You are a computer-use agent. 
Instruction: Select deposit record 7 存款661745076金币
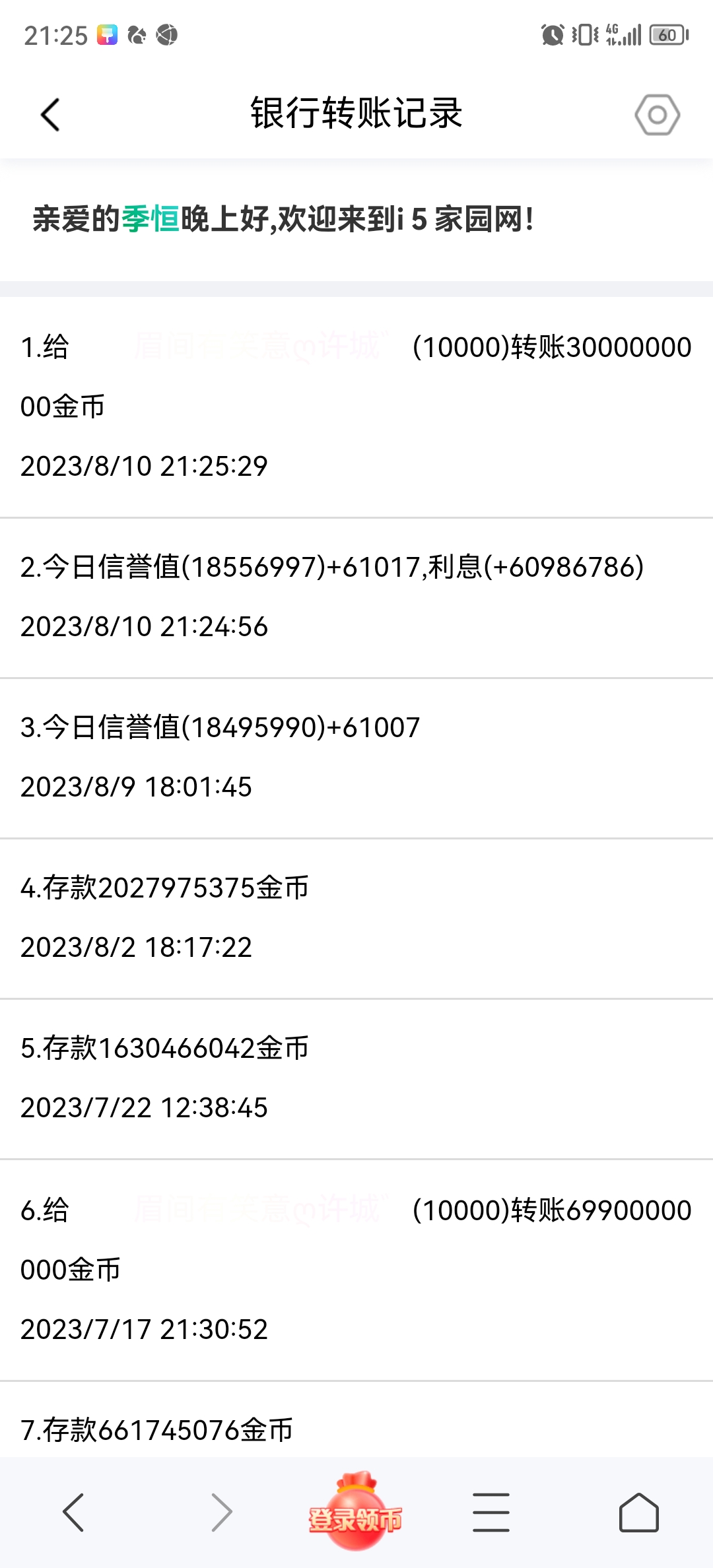[158, 1429]
